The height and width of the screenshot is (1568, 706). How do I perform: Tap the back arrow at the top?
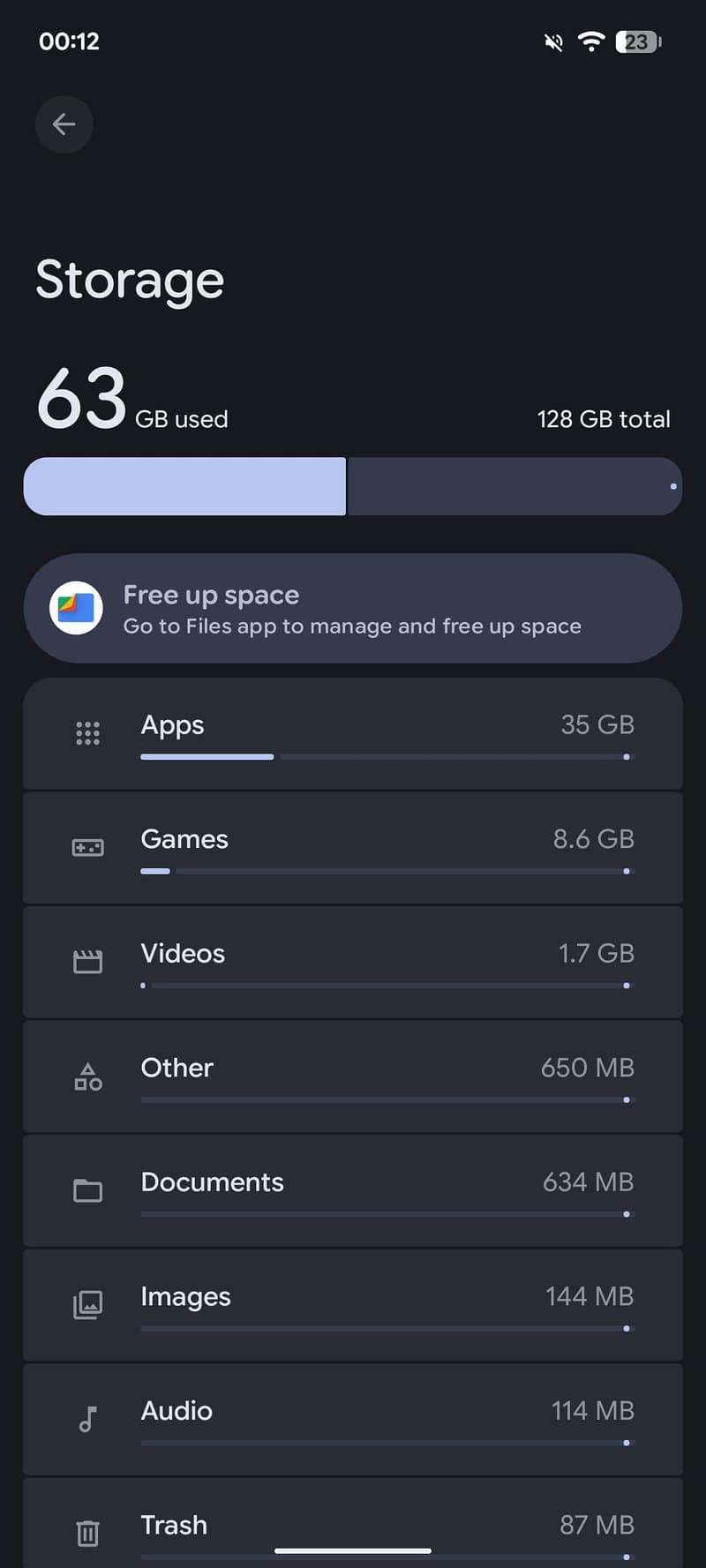(64, 124)
